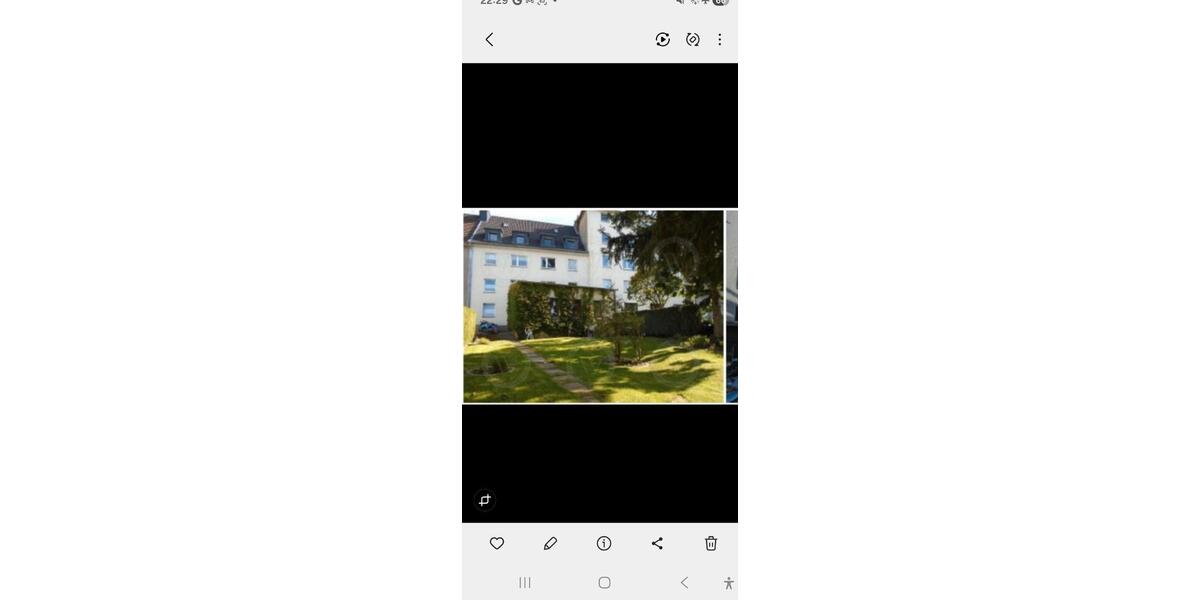Play the motion photo icon

(x=663, y=40)
